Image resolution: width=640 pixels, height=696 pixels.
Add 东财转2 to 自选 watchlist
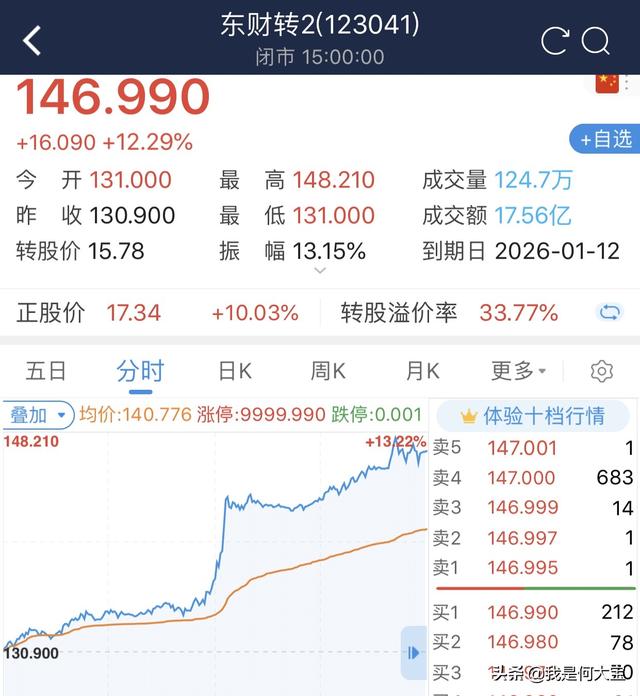pyautogui.click(x=604, y=139)
